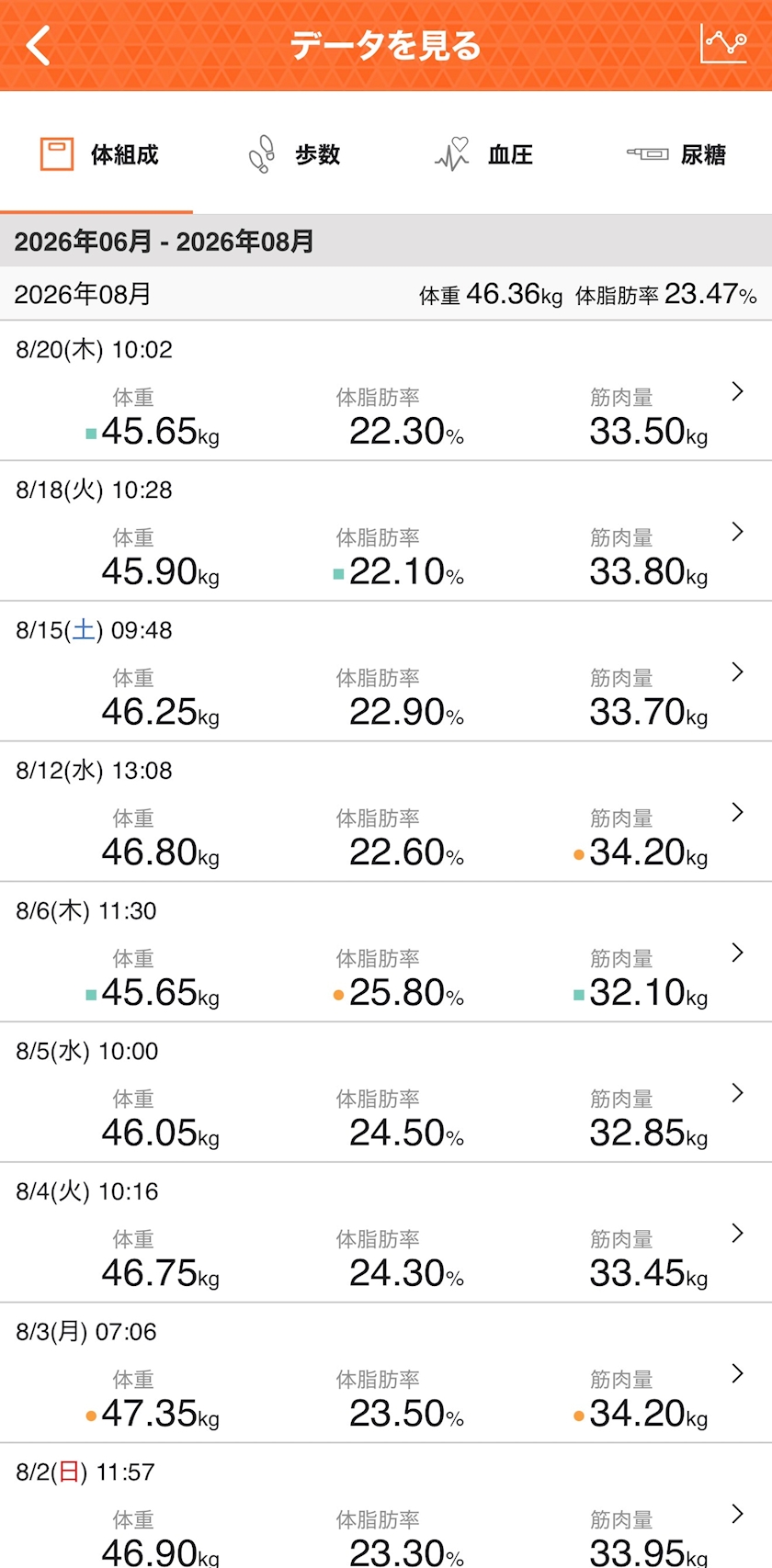Switch to the 血圧 tab

point(484,154)
